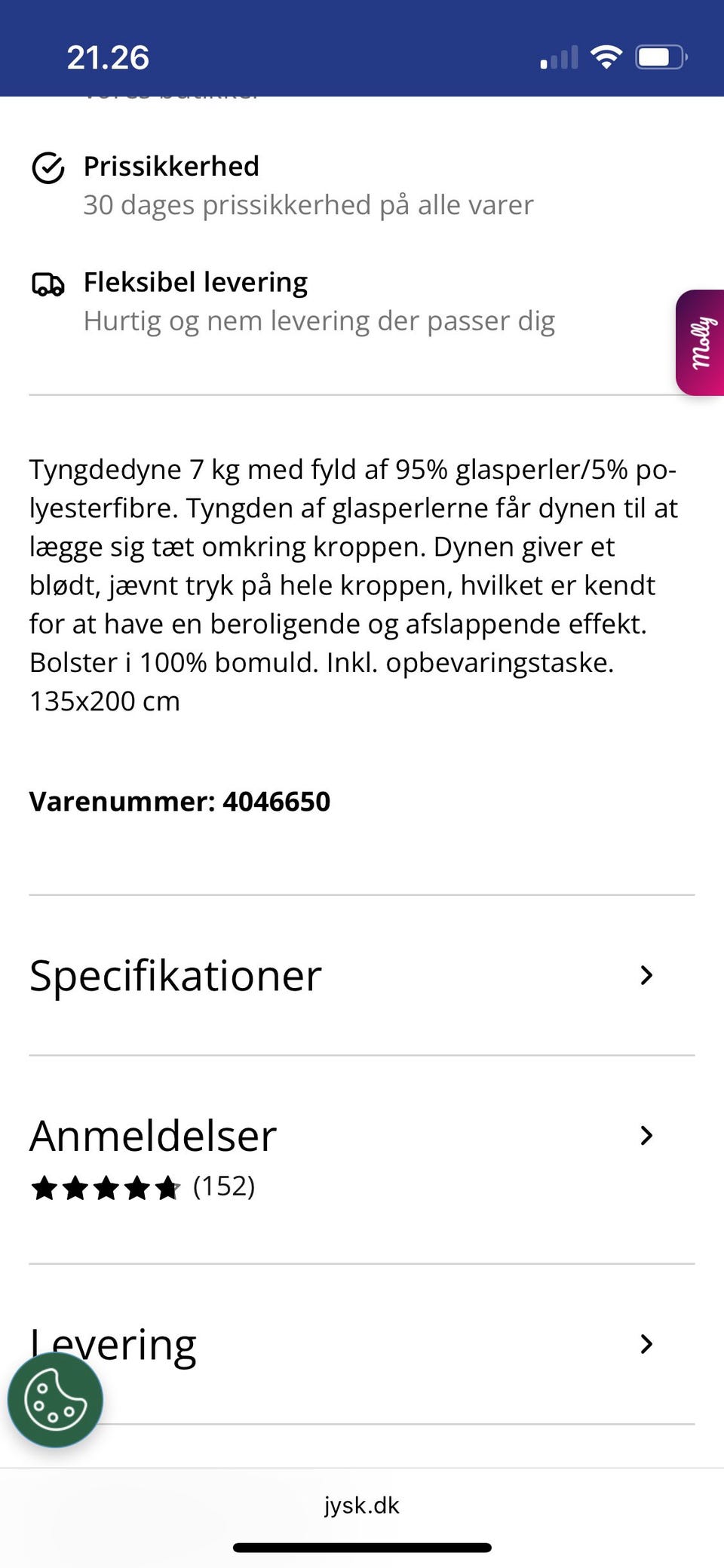Expand the Levering section
Screen dimensions: 724x1568
tap(646, 1342)
